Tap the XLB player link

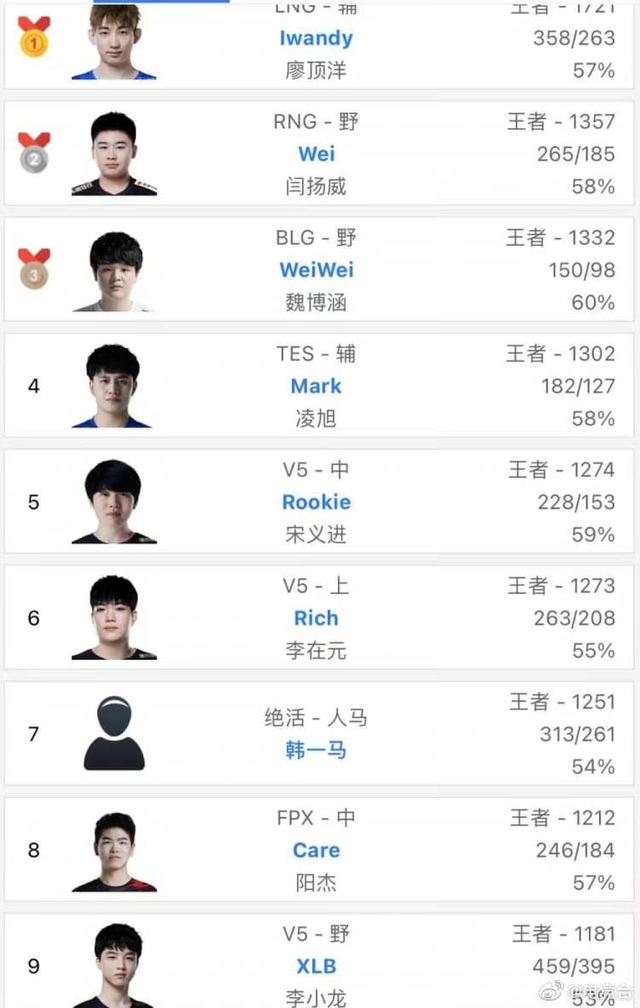pyautogui.click(x=316, y=966)
